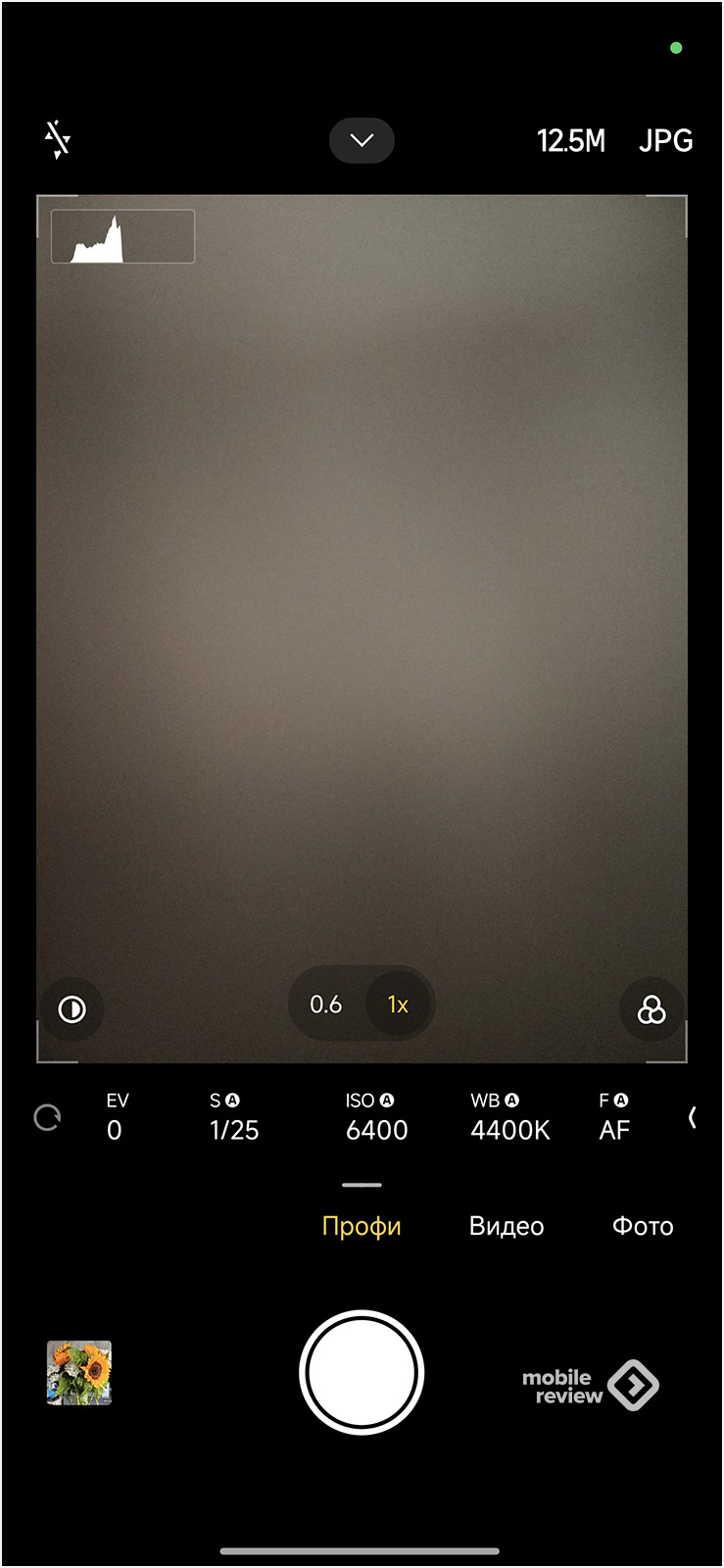Select the 1x zoom level
Screen dimensions: 724x1568
click(397, 1004)
